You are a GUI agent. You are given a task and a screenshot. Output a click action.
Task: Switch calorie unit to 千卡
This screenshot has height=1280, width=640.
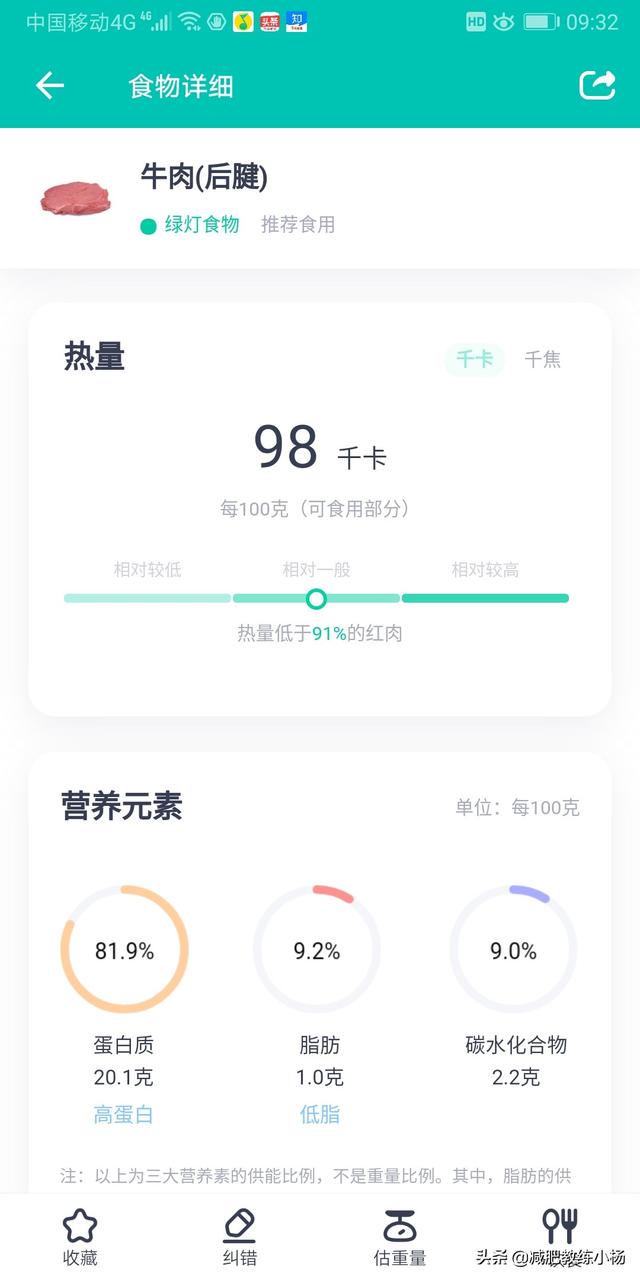coord(475,359)
